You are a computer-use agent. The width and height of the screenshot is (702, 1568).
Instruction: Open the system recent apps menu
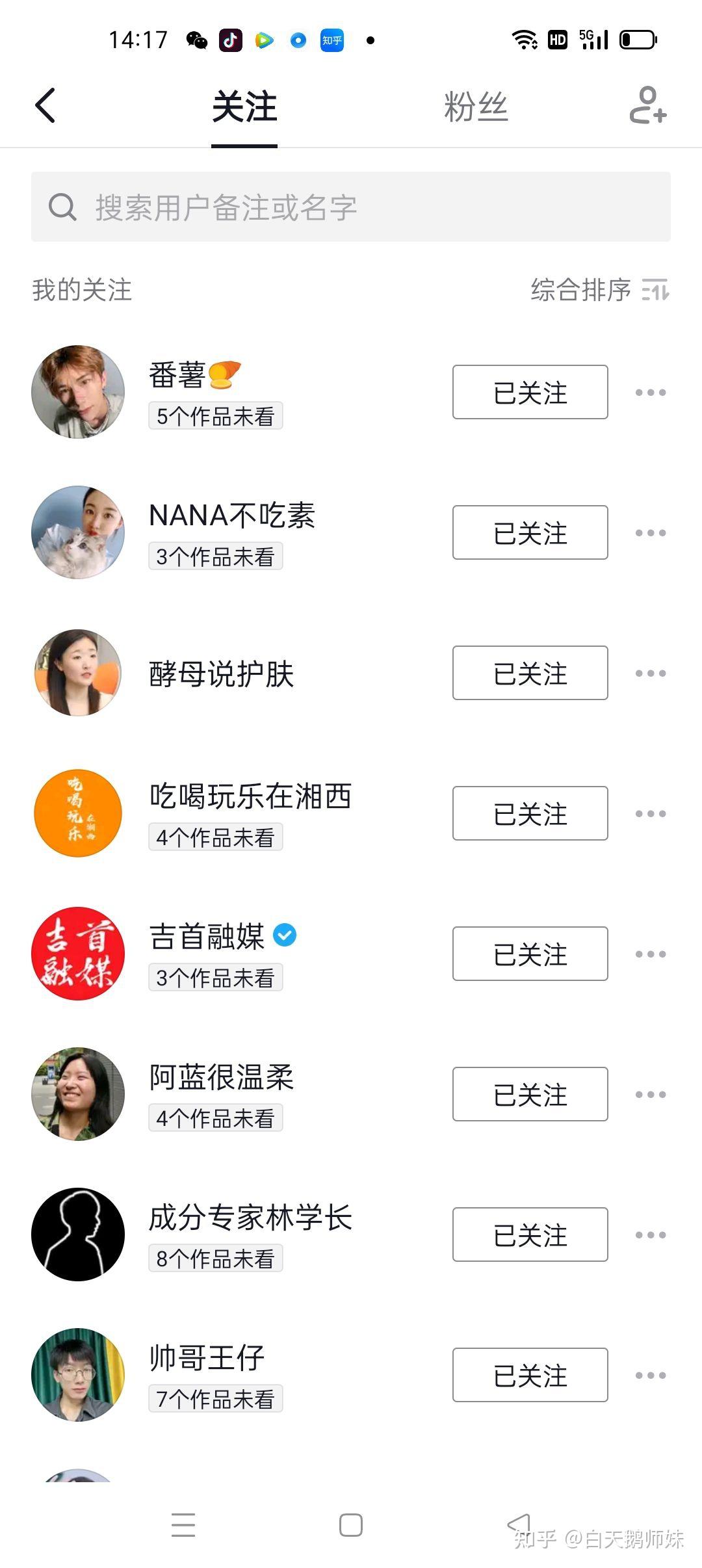point(183,1525)
